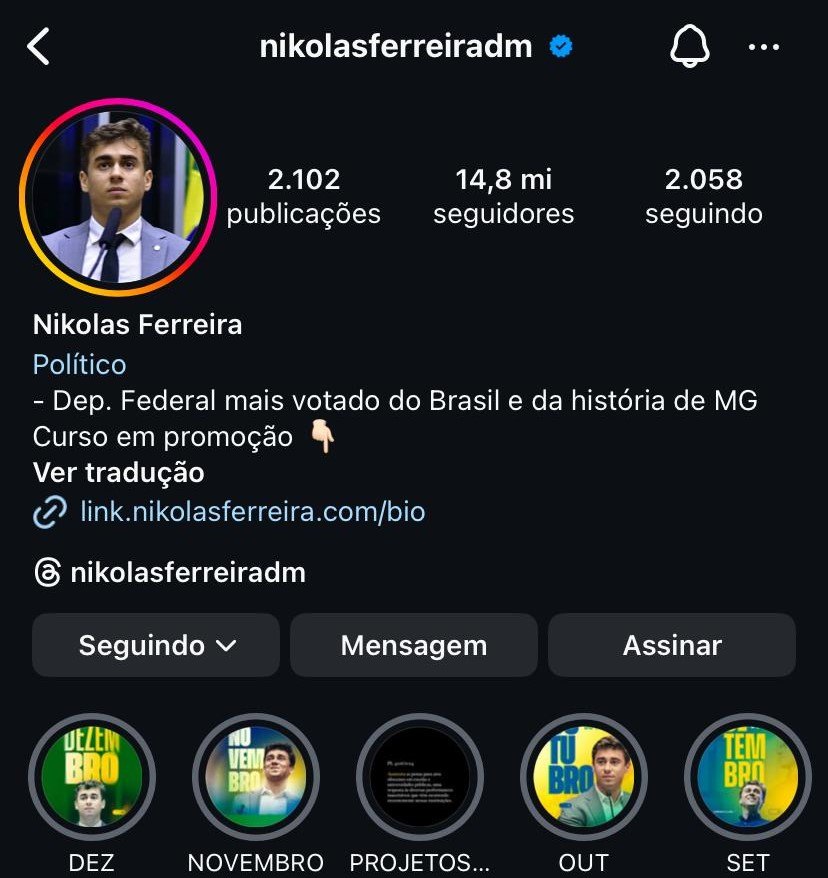Open the OUT story highlight
Screen dimensions: 828x878
(x=584, y=777)
